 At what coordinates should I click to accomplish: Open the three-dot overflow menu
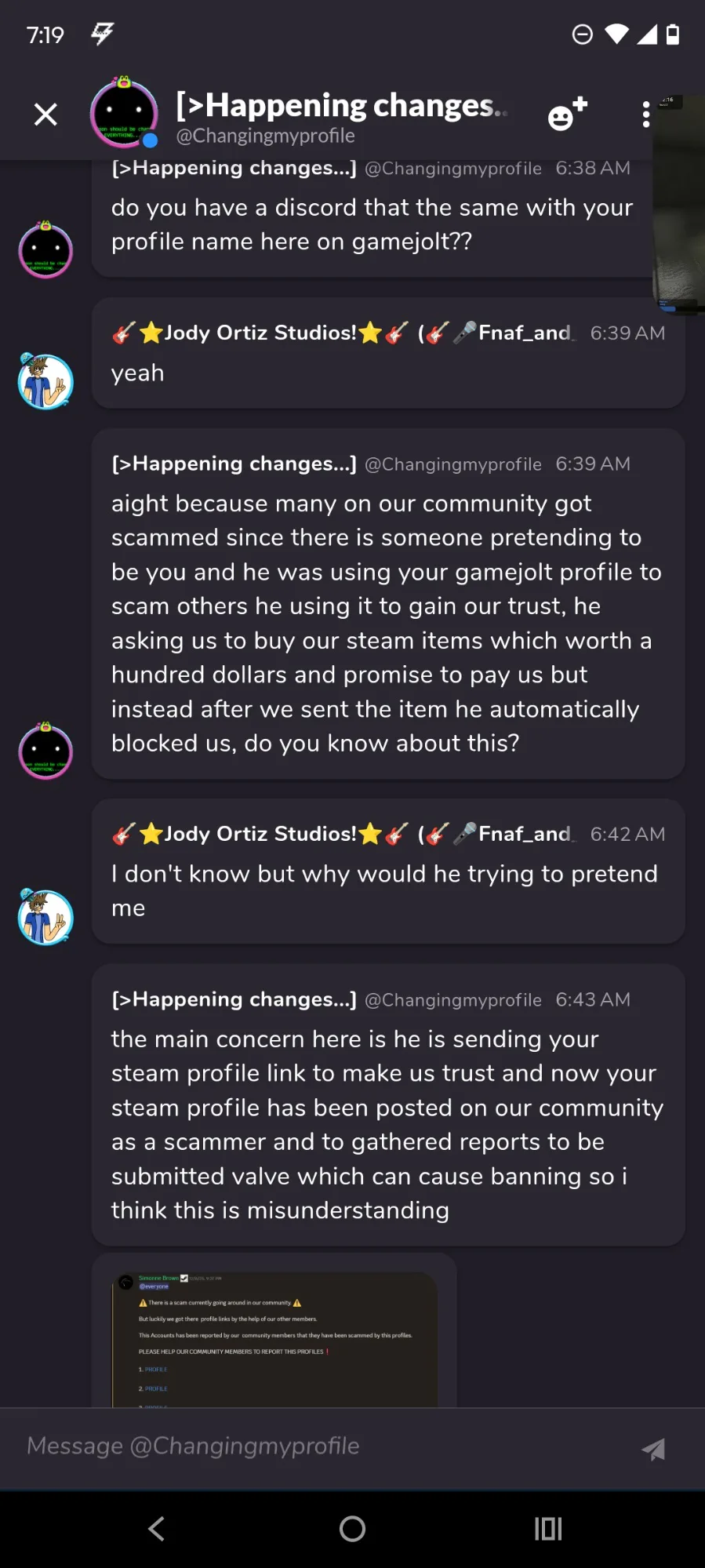[646, 115]
